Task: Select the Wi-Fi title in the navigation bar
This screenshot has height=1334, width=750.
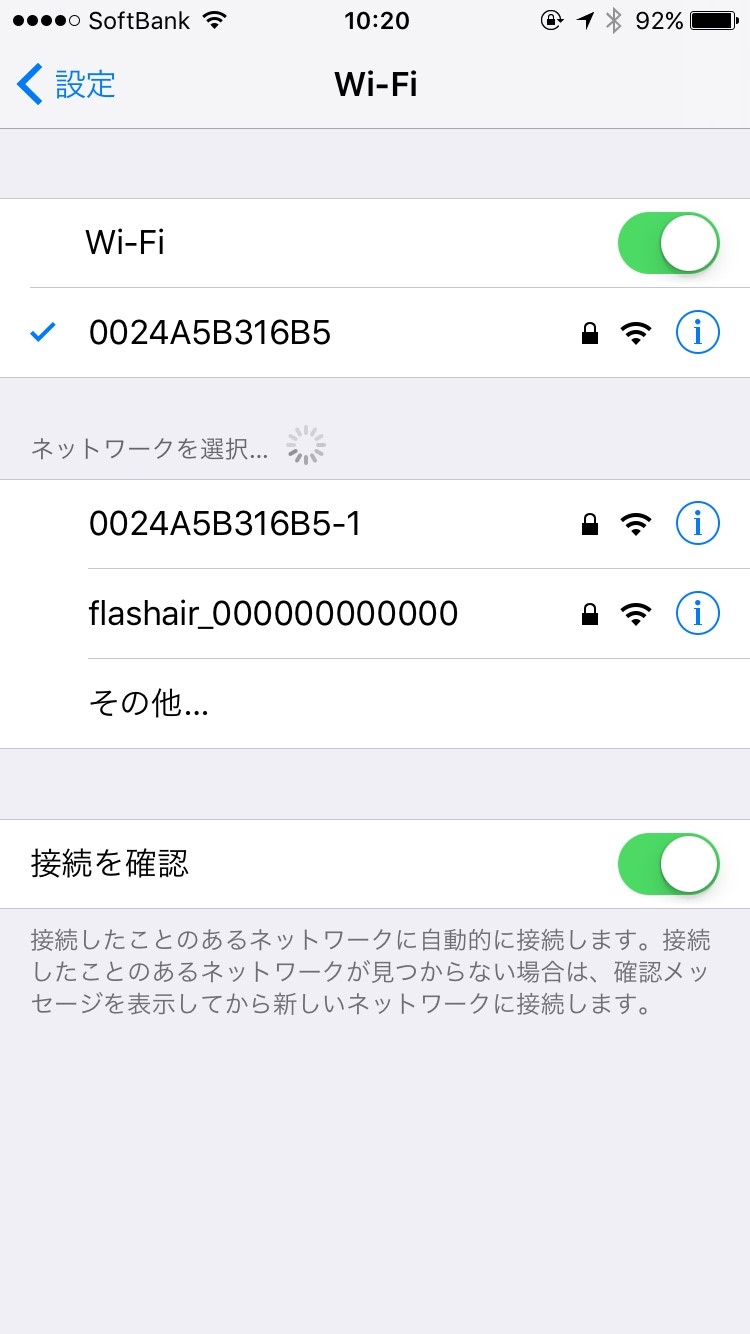Action: [x=375, y=85]
